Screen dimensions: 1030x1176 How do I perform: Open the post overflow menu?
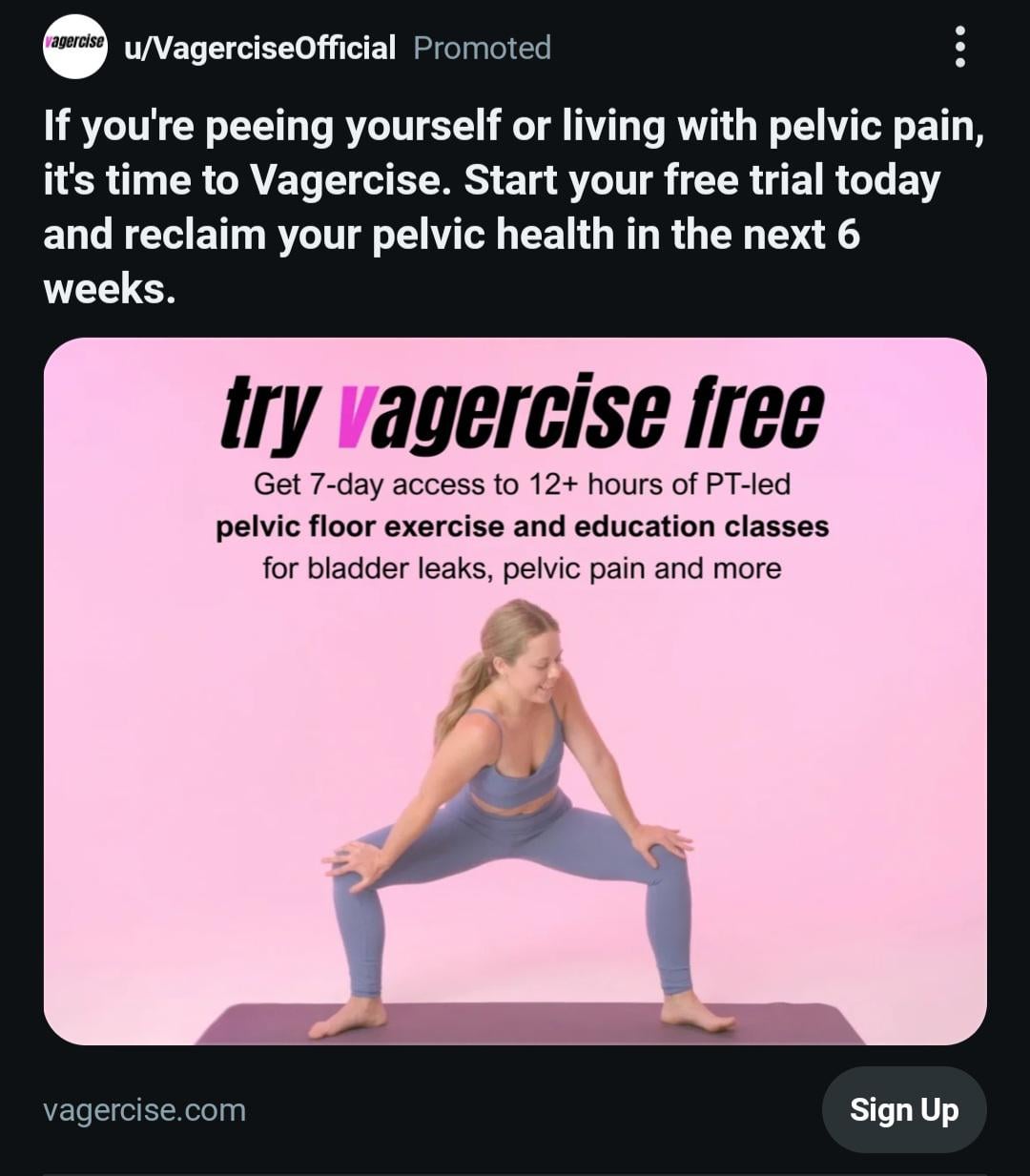point(959,47)
